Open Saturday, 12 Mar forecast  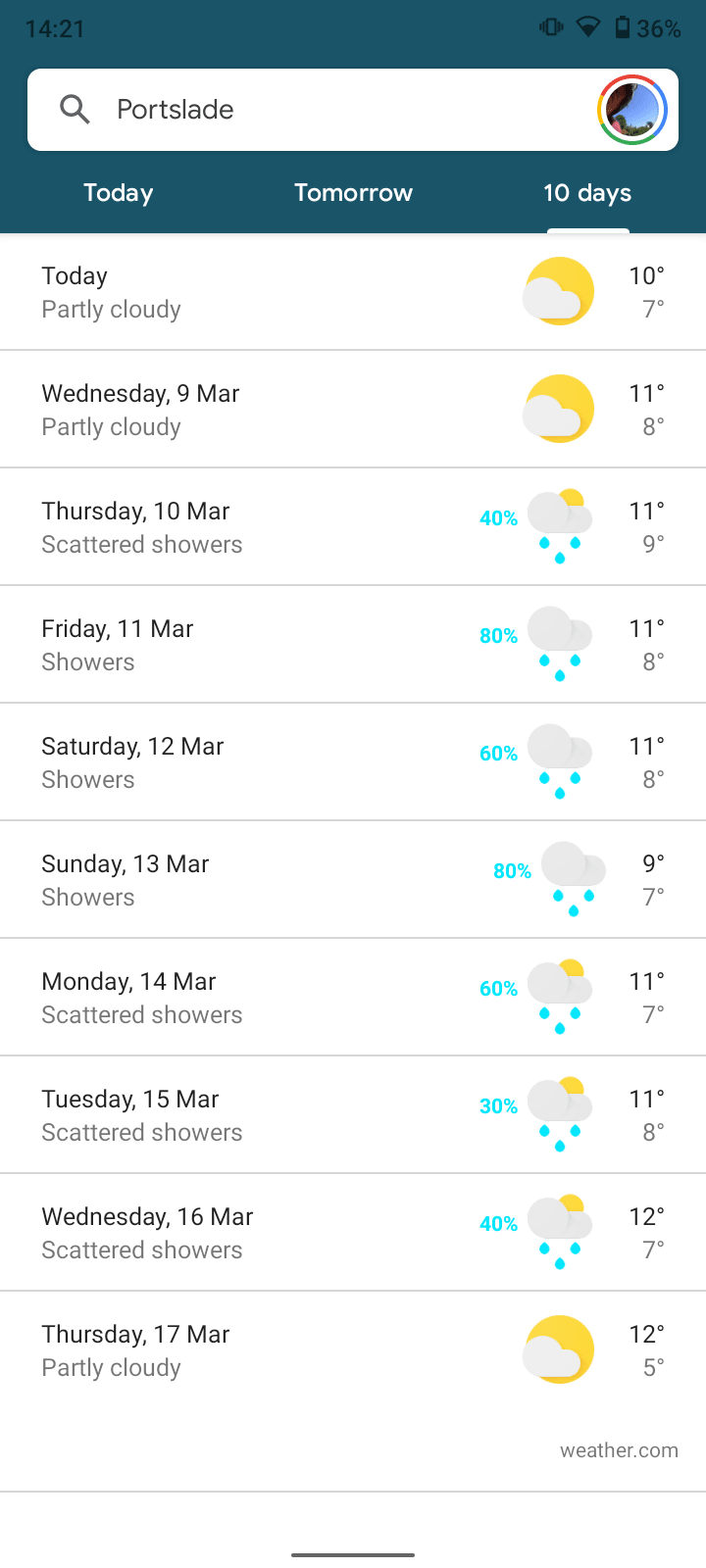coord(353,762)
